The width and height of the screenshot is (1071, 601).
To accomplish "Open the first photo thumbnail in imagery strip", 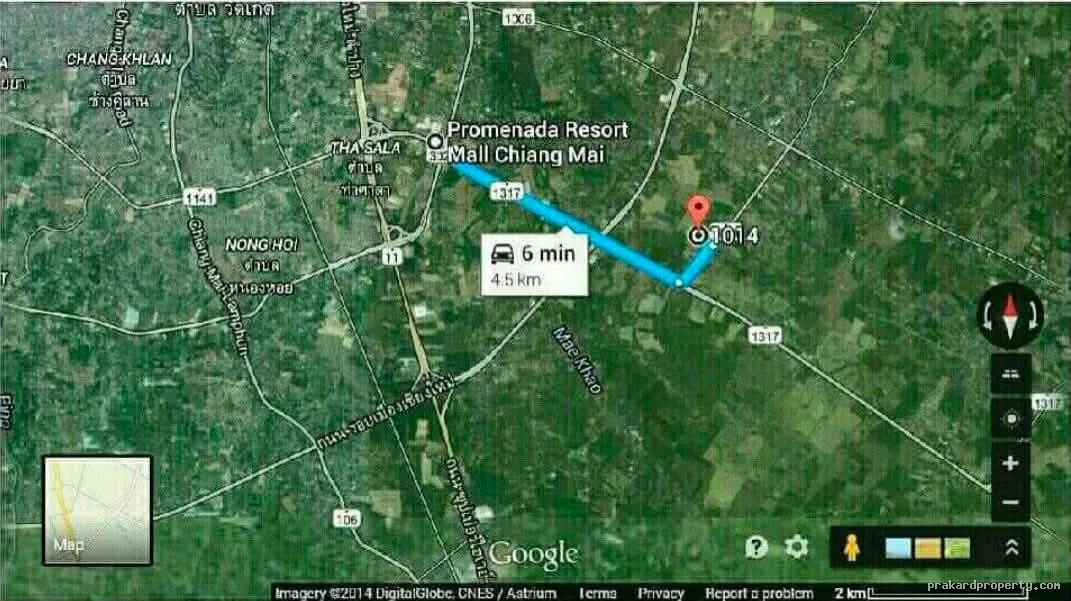I will click(x=898, y=548).
